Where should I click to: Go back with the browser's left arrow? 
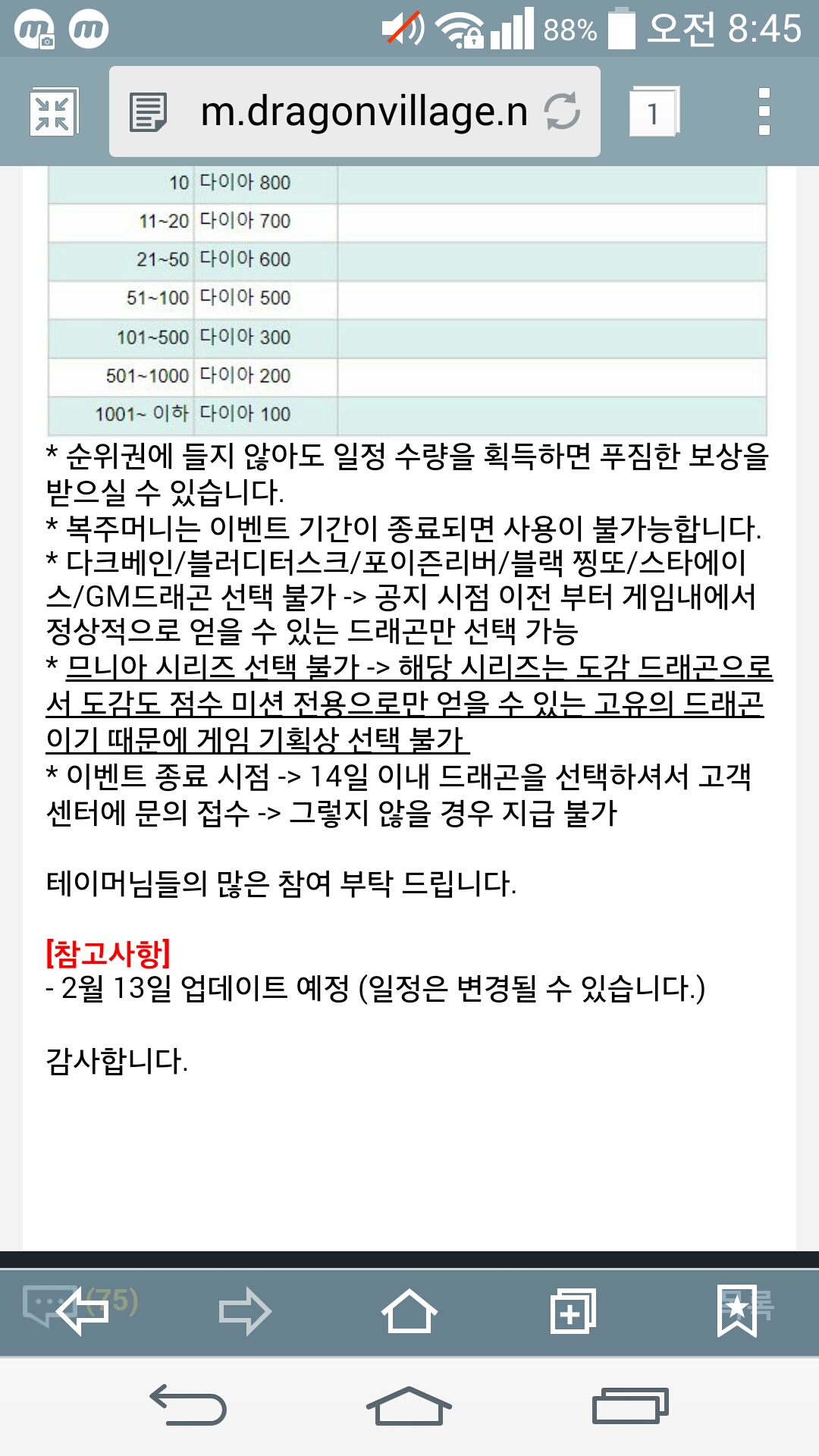click(82, 1311)
